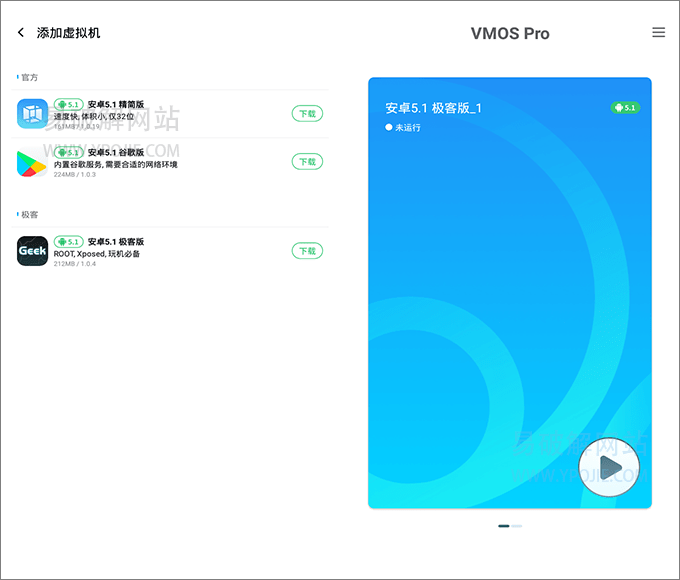The height and width of the screenshot is (580, 680).
Task: Open the 安卓5.1 极客版 ROM row
Action: point(150,250)
